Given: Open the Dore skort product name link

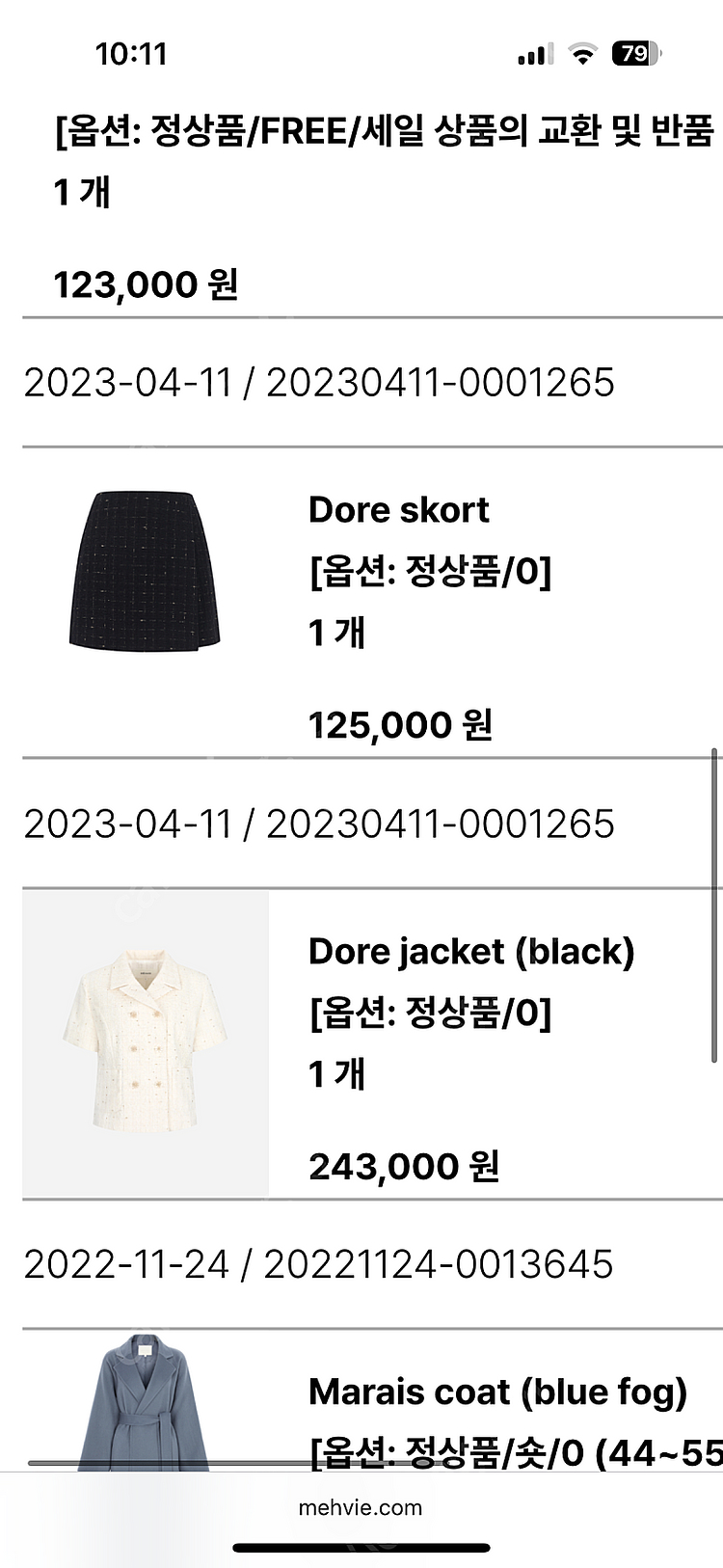Looking at the screenshot, I should pyautogui.click(x=398, y=510).
